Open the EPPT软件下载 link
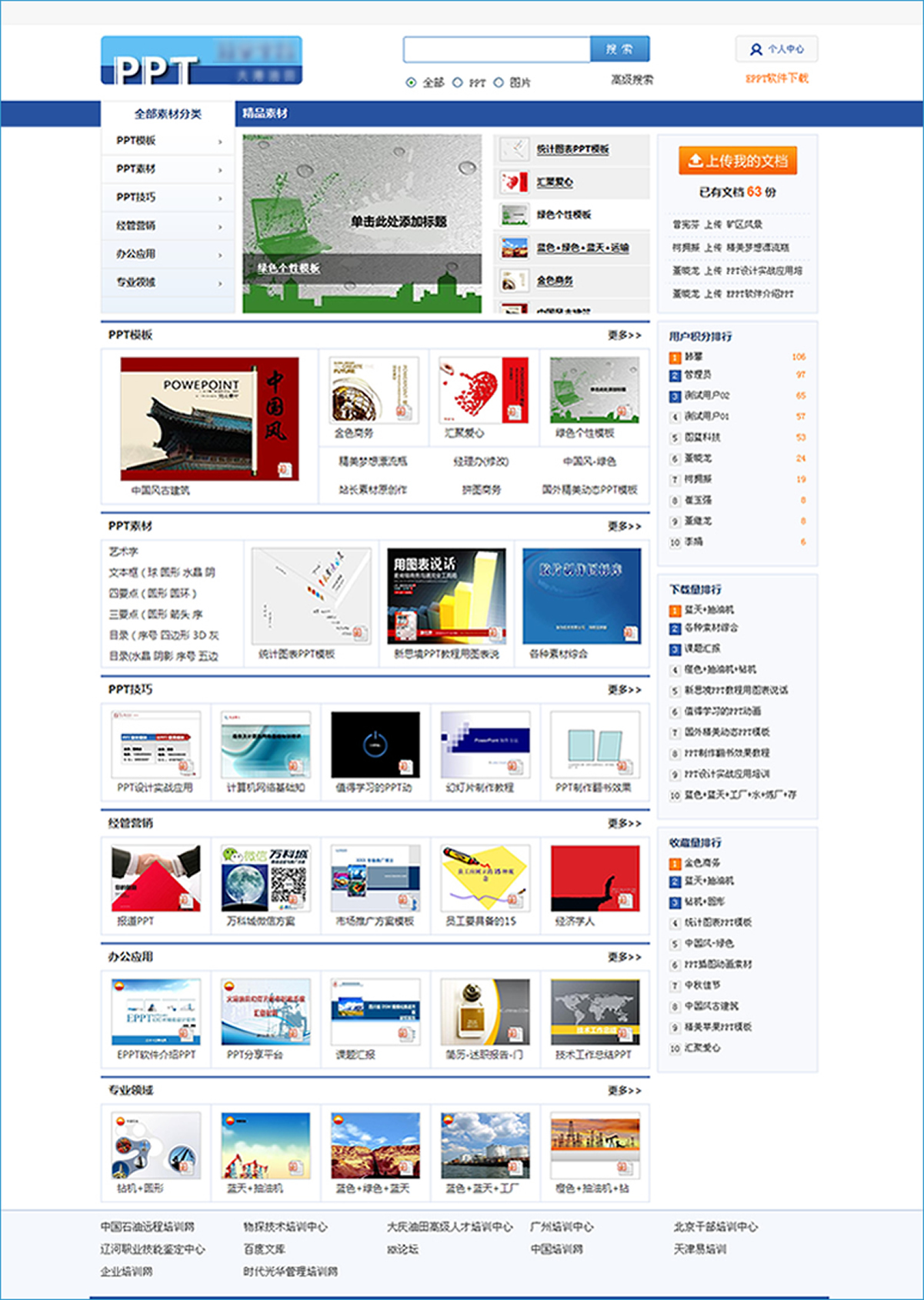This screenshot has height=1300, width=924. [776, 78]
